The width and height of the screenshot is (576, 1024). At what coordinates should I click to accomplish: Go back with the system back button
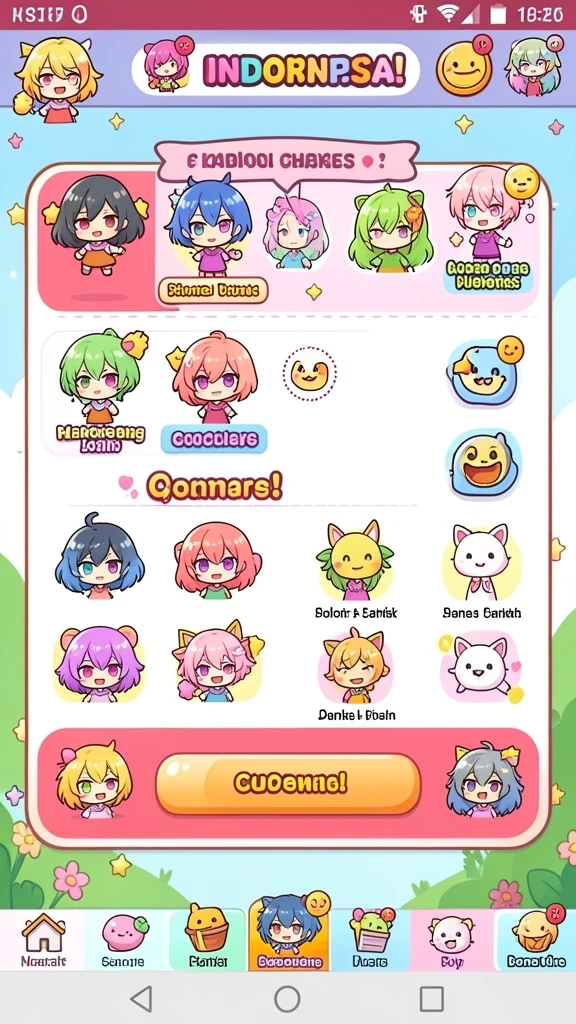[141, 999]
